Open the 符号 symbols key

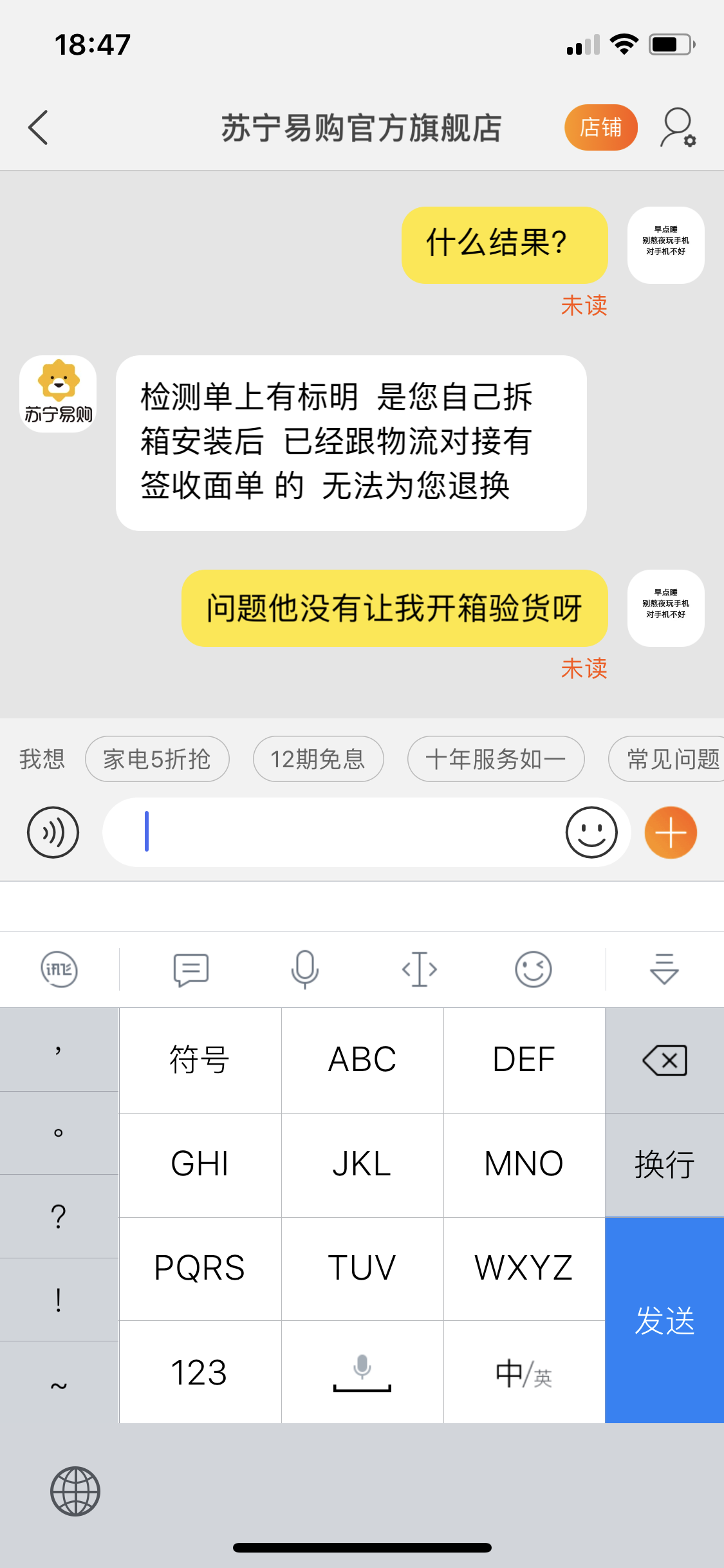[x=200, y=1060]
